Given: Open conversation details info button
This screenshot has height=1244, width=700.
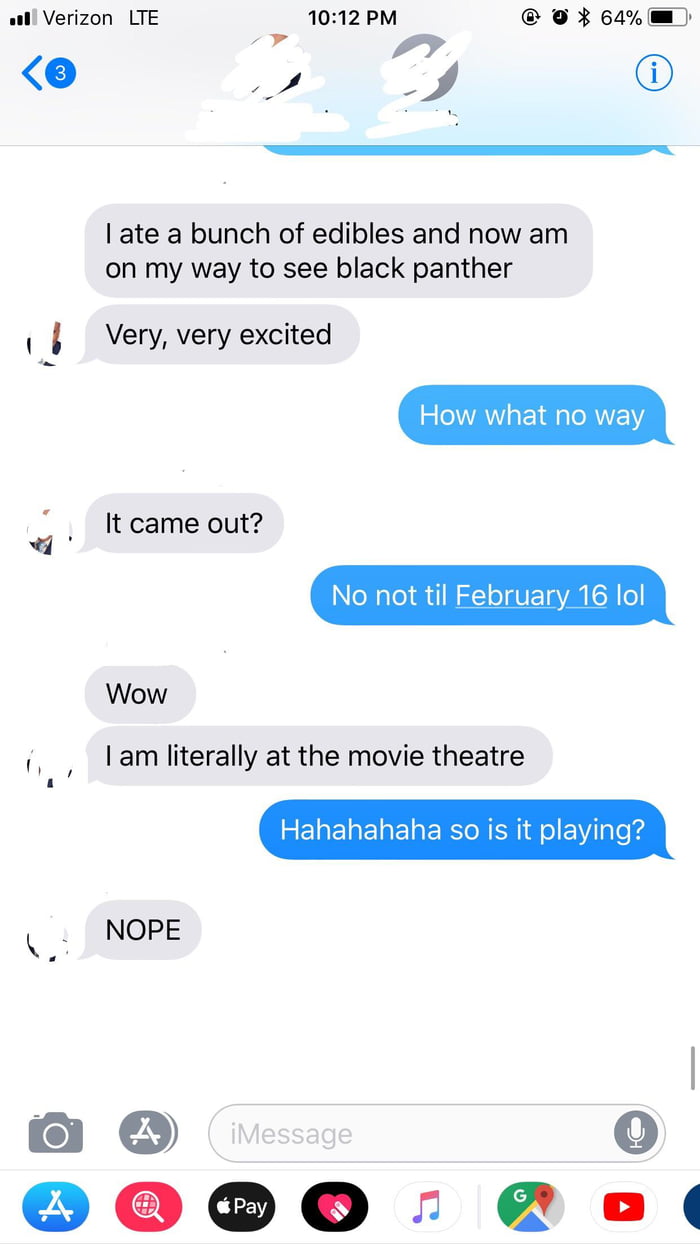Looking at the screenshot, I should click(x=654, y=72).
